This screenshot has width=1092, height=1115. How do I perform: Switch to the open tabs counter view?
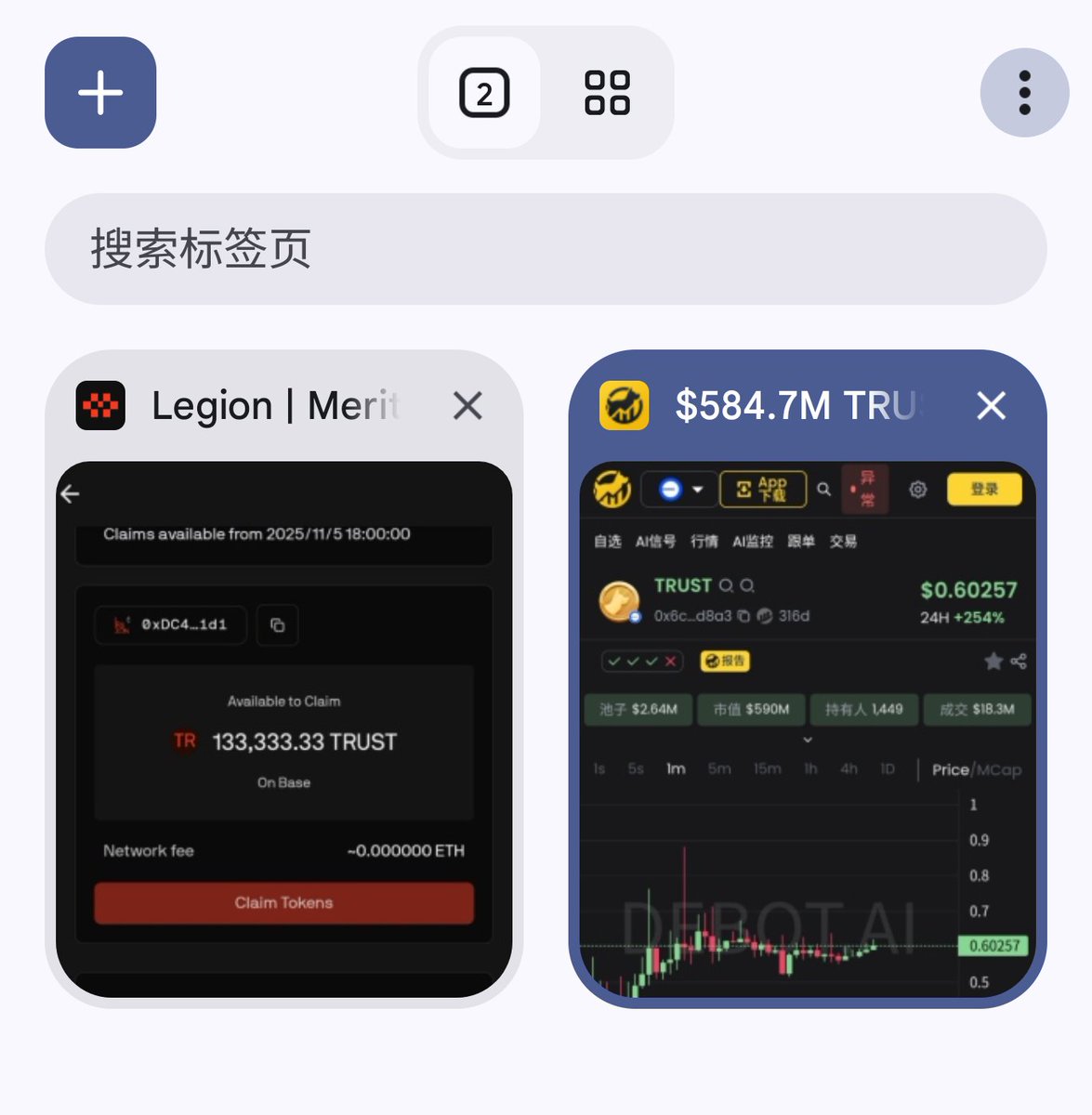[x=484, y=93]
